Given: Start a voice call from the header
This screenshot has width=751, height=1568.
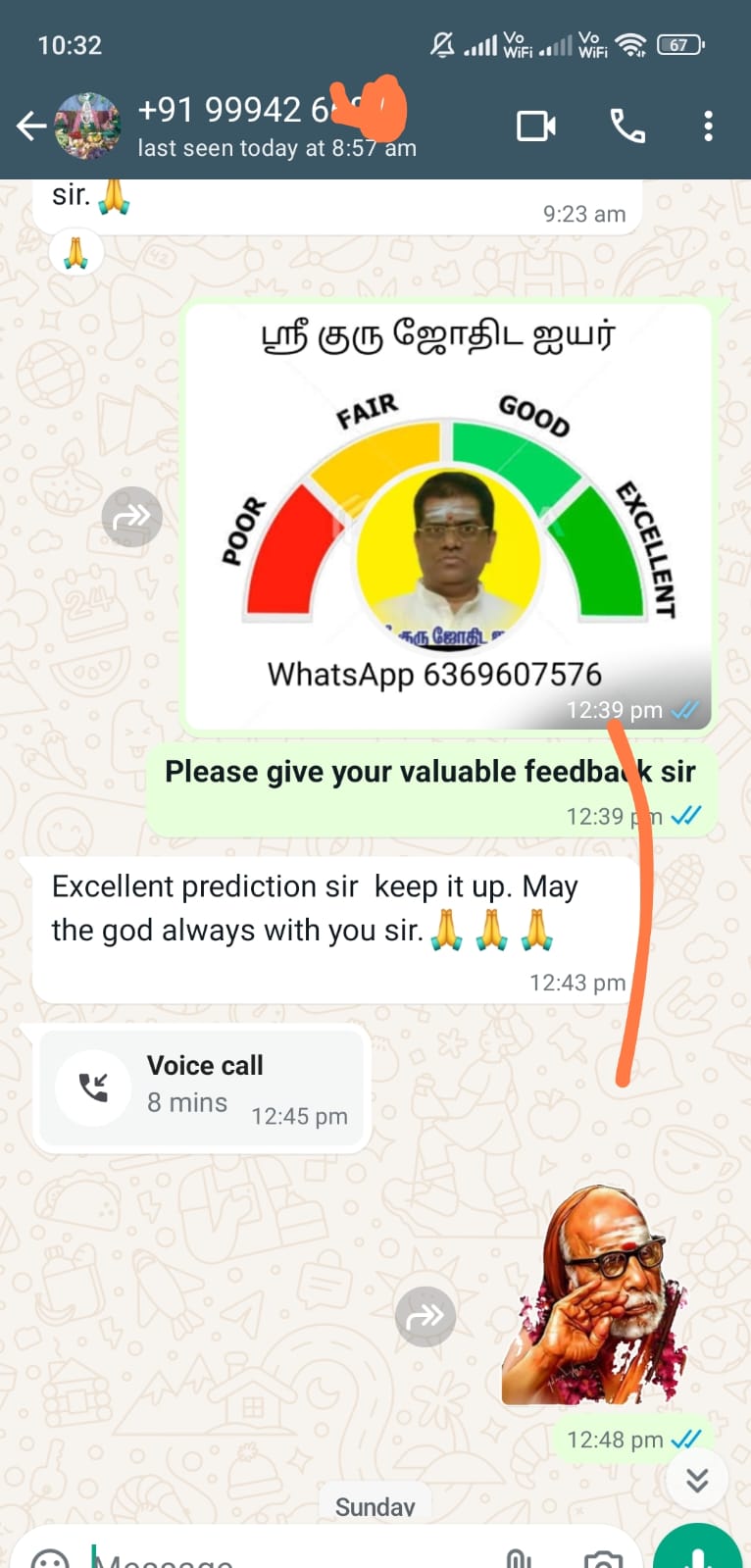Looking at the screenshot, I should point(627,126).
